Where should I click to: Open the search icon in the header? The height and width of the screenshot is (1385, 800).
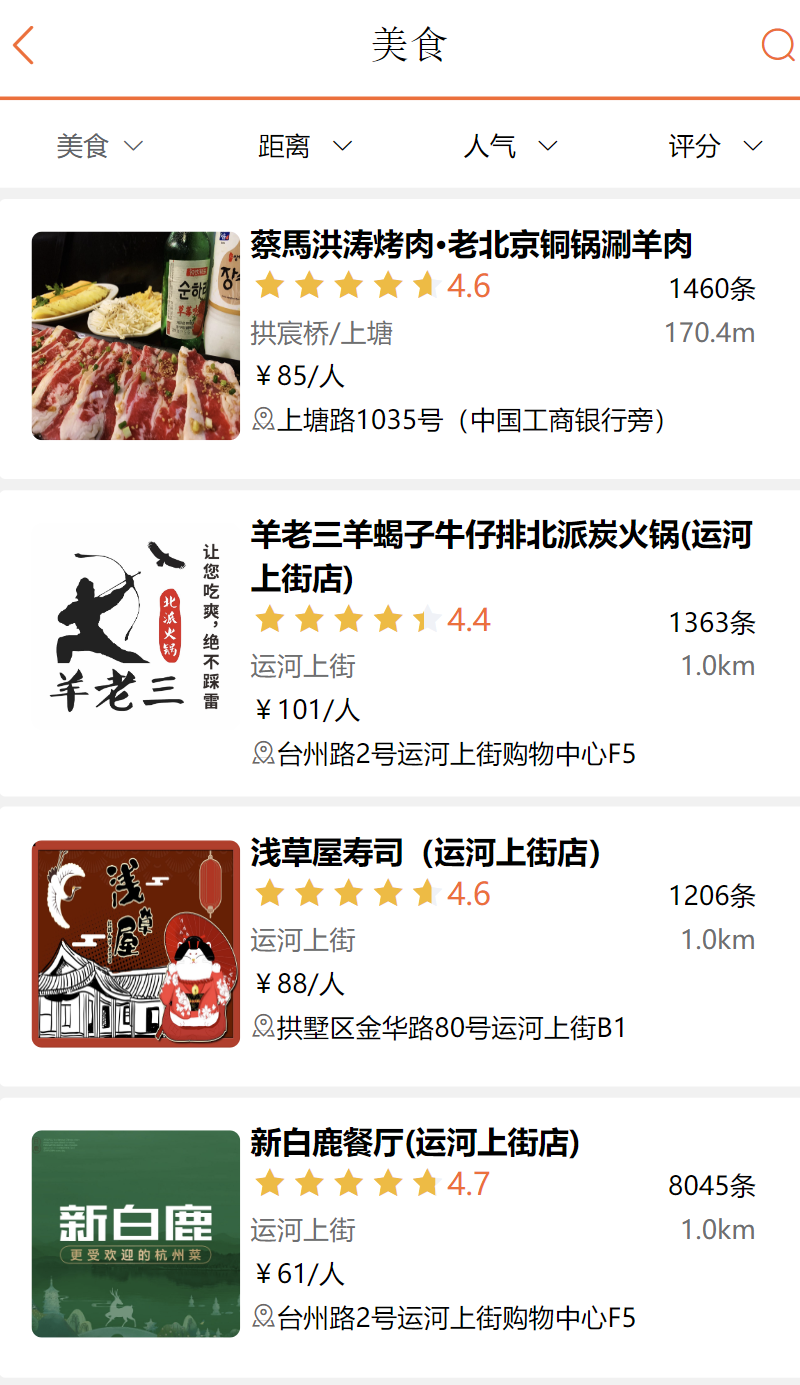pos(777,46)
